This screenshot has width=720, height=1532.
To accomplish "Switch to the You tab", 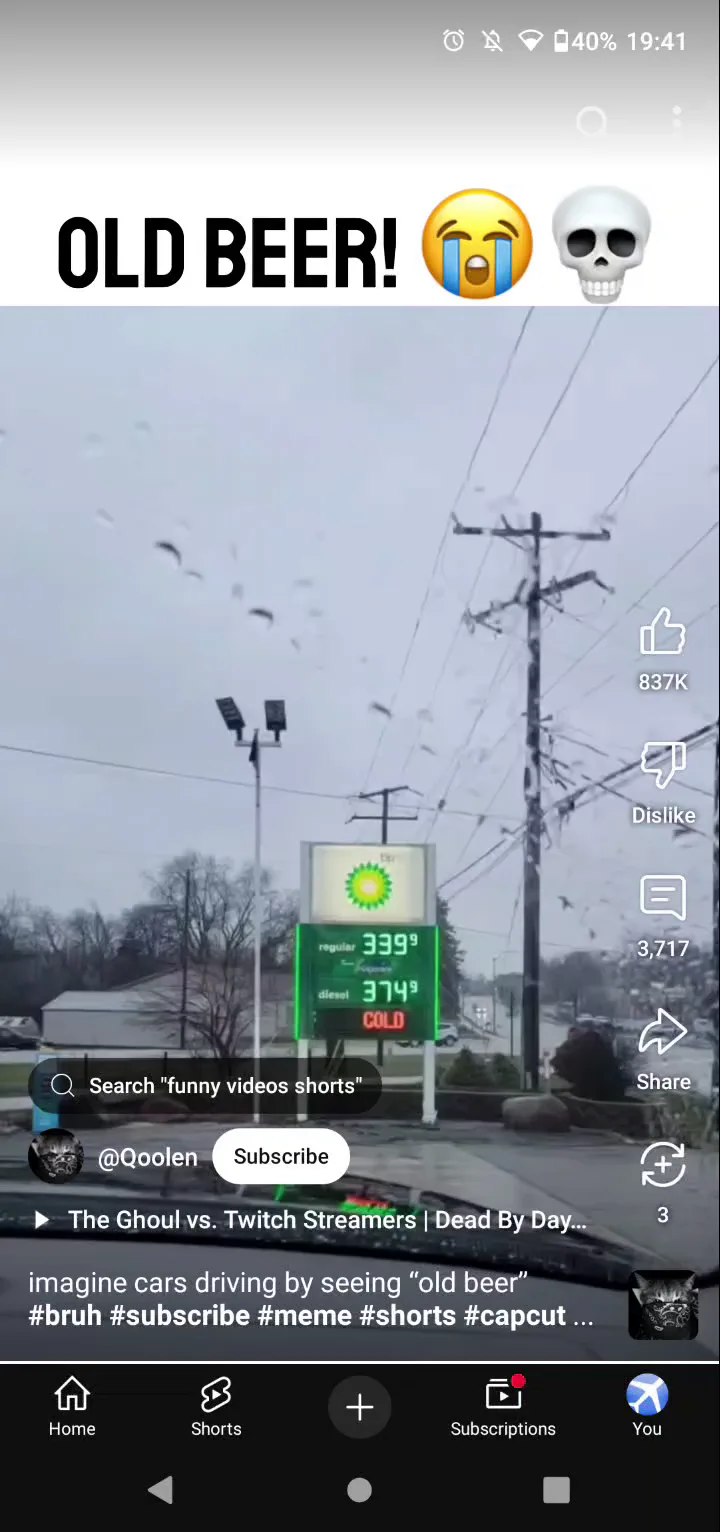I will coord(647,1406).
